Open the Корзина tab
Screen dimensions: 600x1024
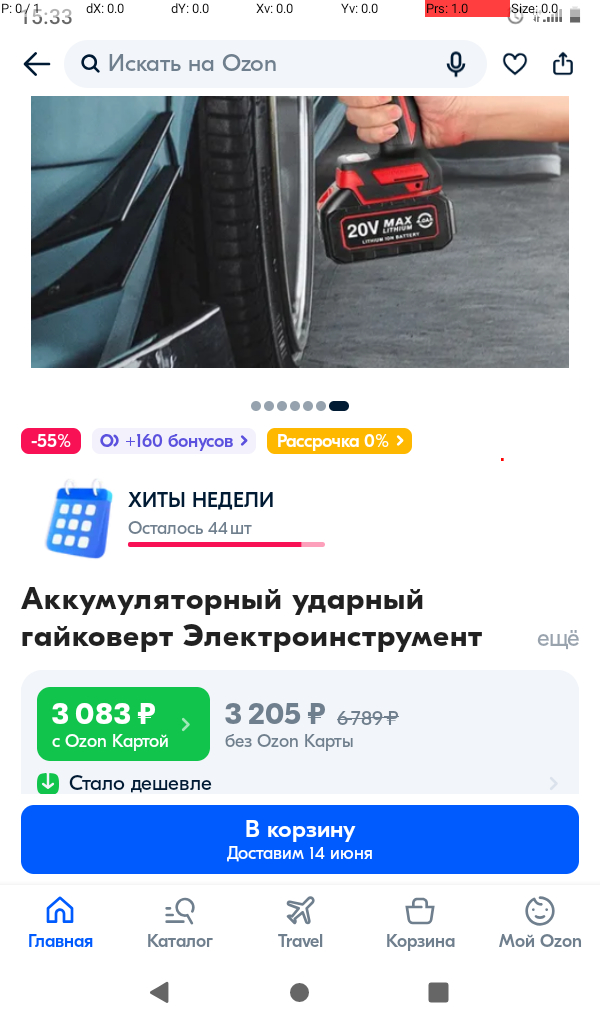420,922
